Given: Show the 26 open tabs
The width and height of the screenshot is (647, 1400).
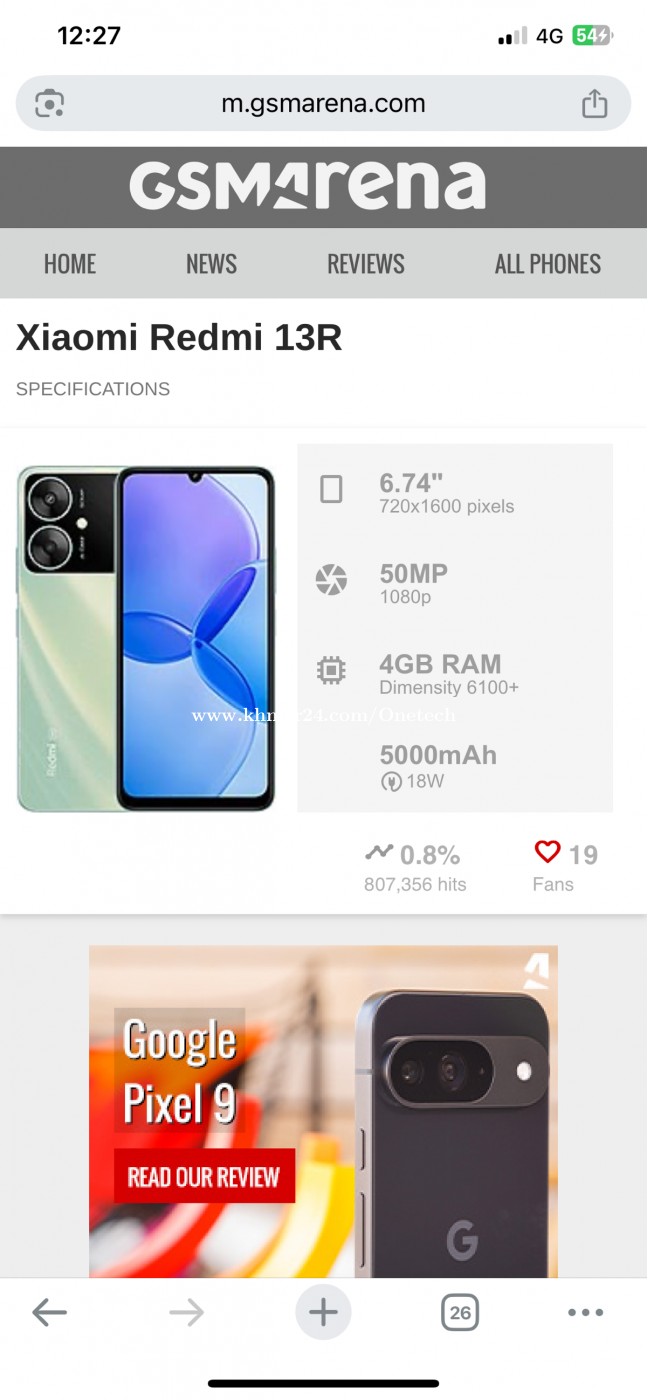Looking at the screenshot, I should tap(460, 1312).
